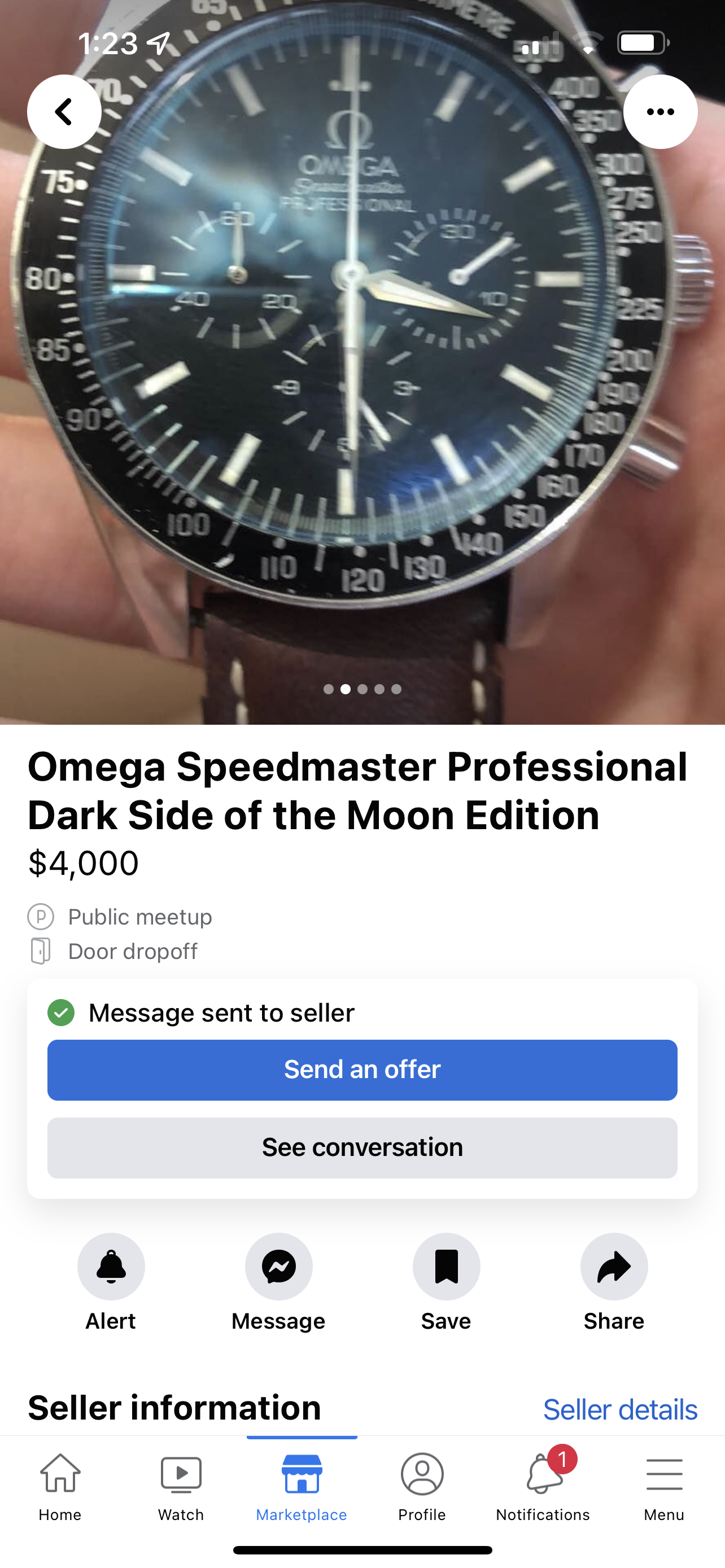
Task: Open See conversation with seller
Action: point(362,1147)
